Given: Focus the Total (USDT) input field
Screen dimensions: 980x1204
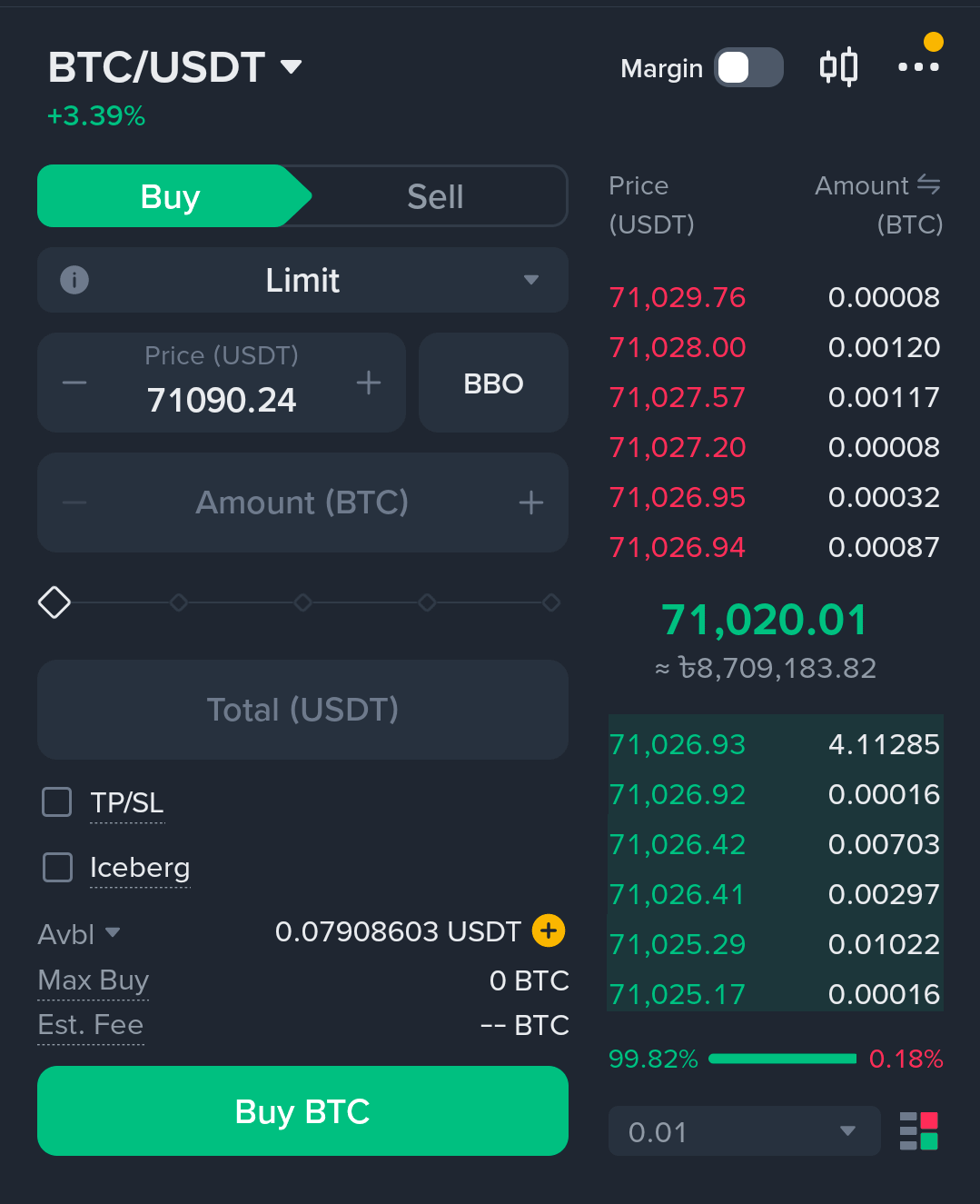Looking at the screenshot, I should pos(302,710).
